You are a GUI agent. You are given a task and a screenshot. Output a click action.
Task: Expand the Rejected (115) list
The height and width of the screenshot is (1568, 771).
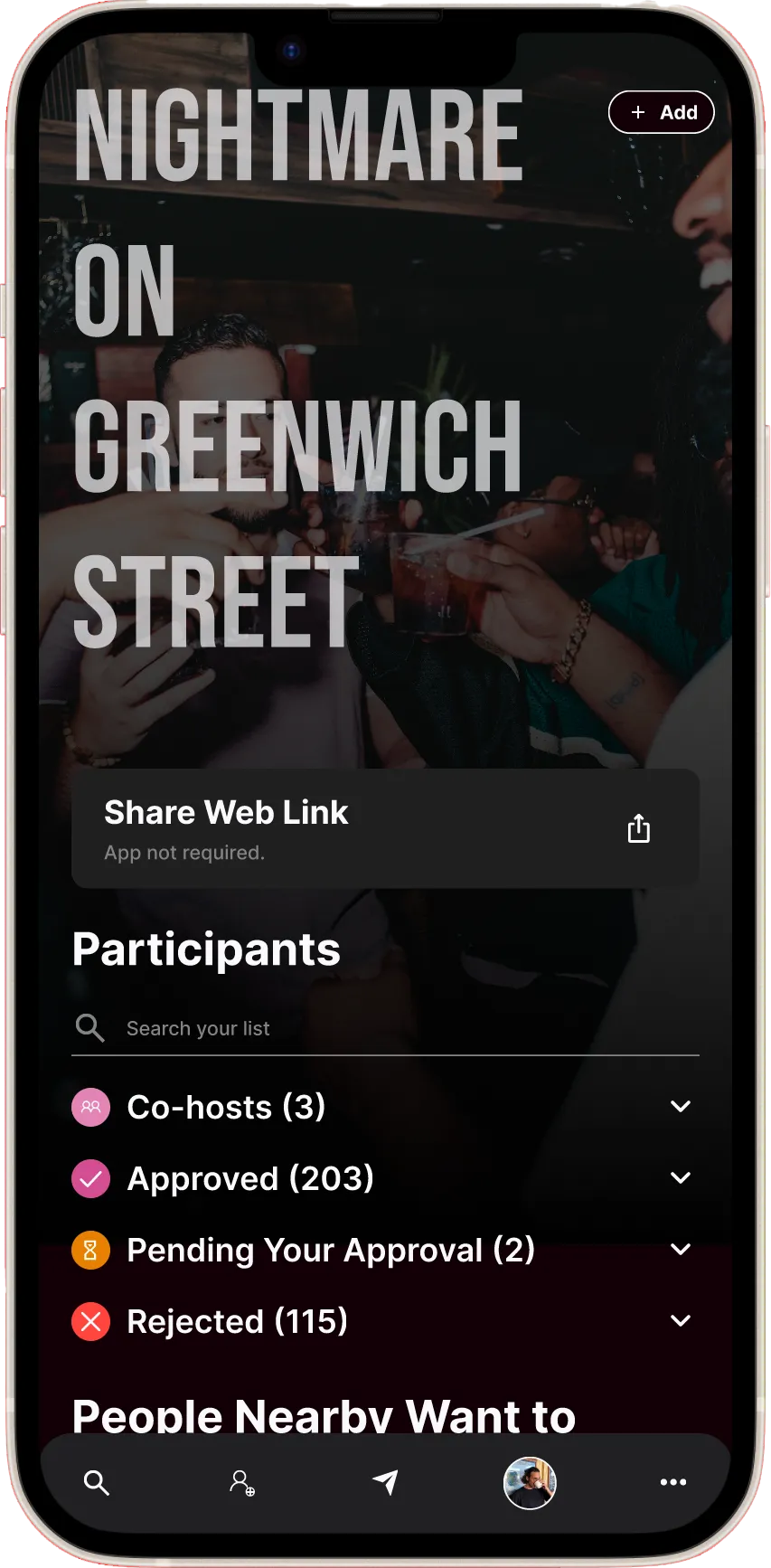coord(680,1320)
